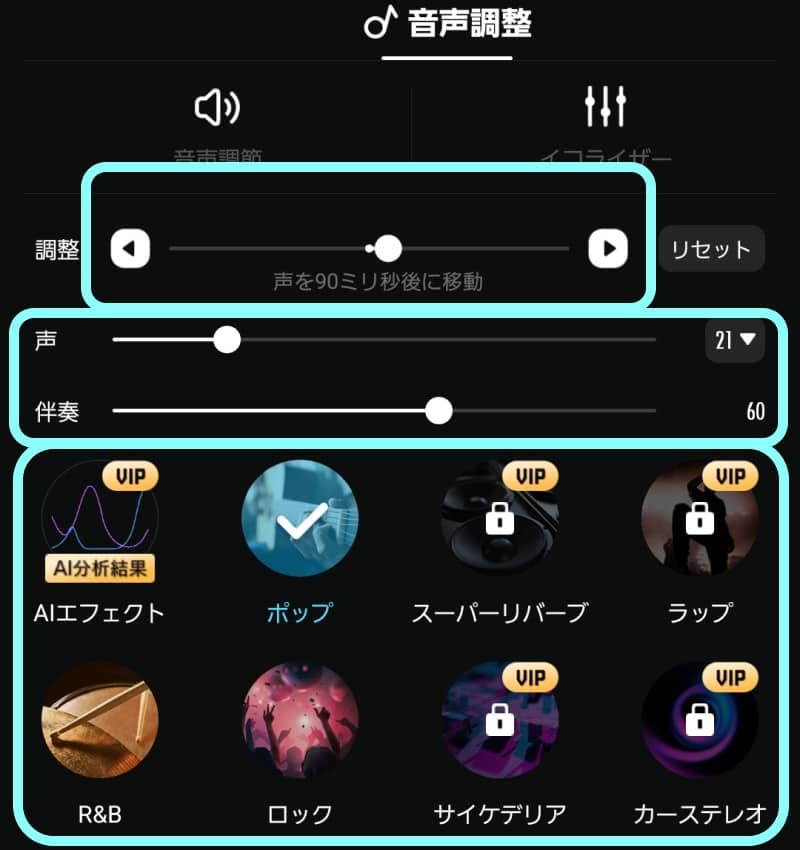Pick the ラップ VIP effect
The width and height of the screenshot is (800, 850).
(699, 518)
